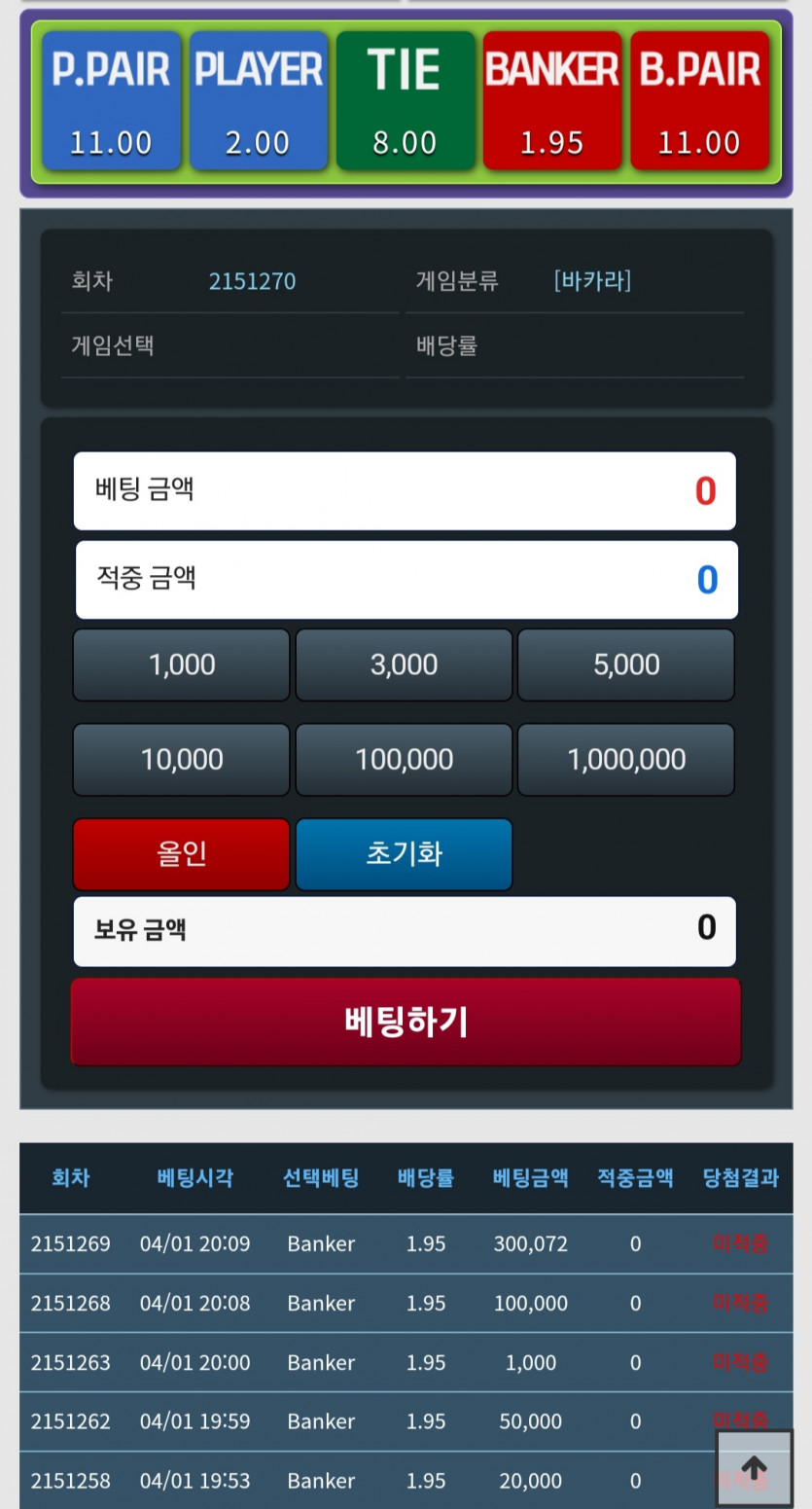Reset the amount with 초기화
812x1509 pixels.
tap(404, 854)
